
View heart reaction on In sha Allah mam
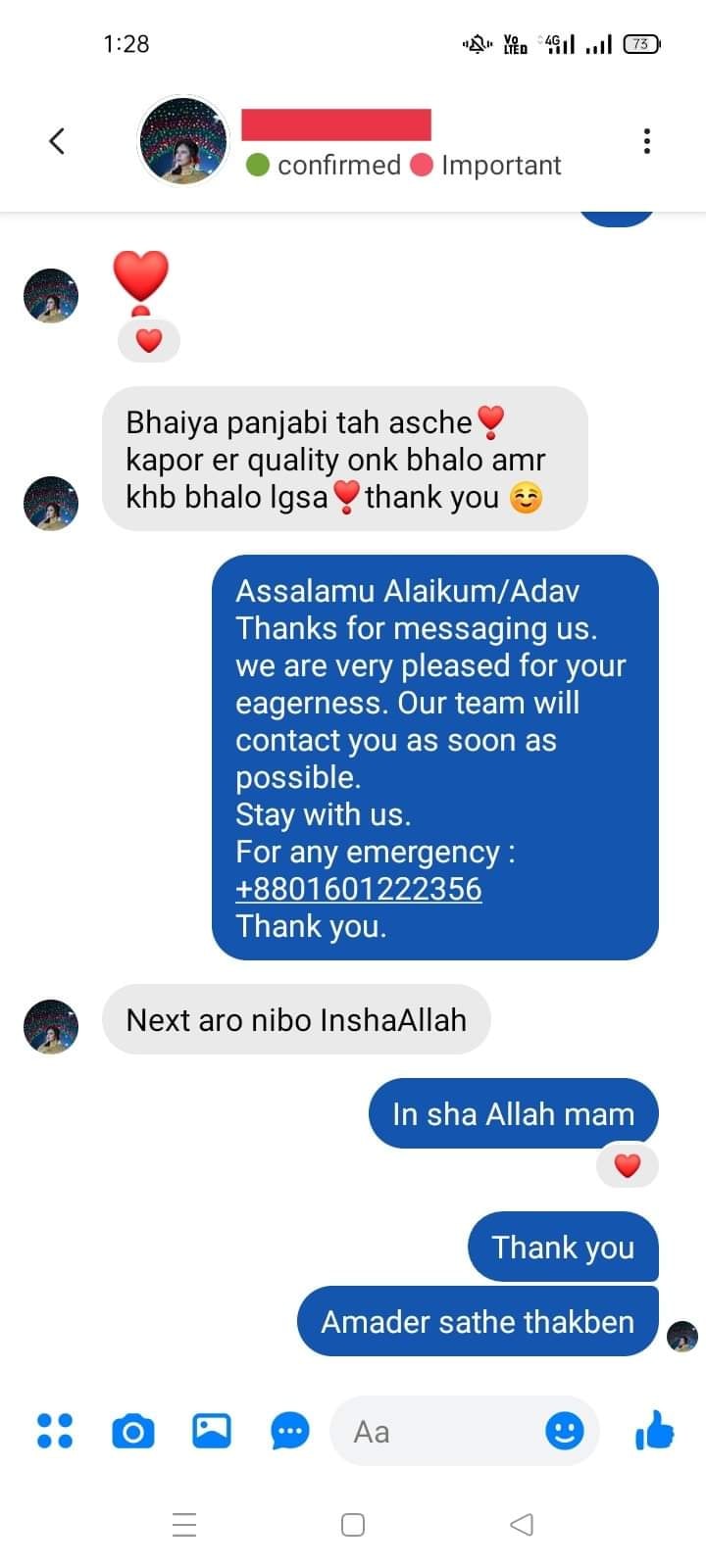627,1165
